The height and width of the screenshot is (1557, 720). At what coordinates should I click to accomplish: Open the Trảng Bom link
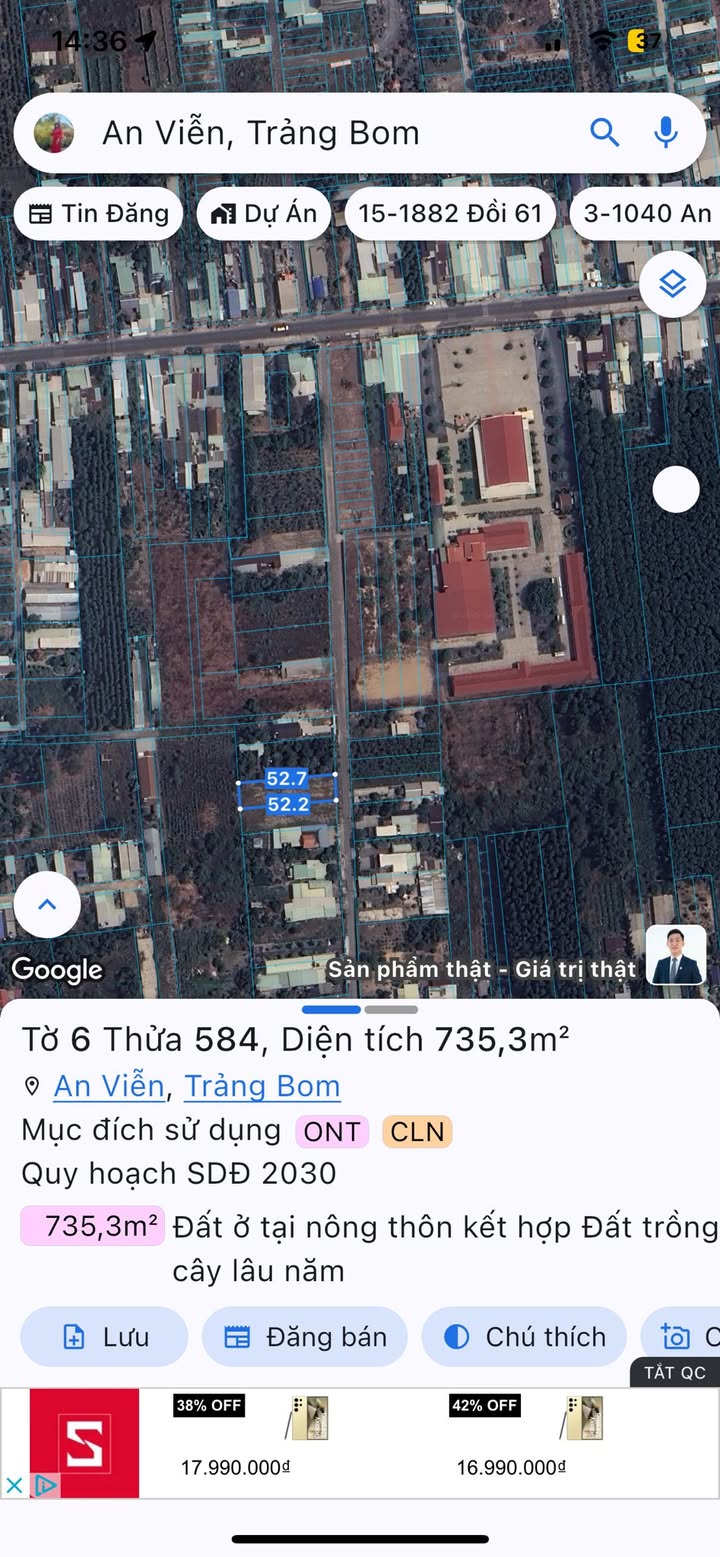262,1086
